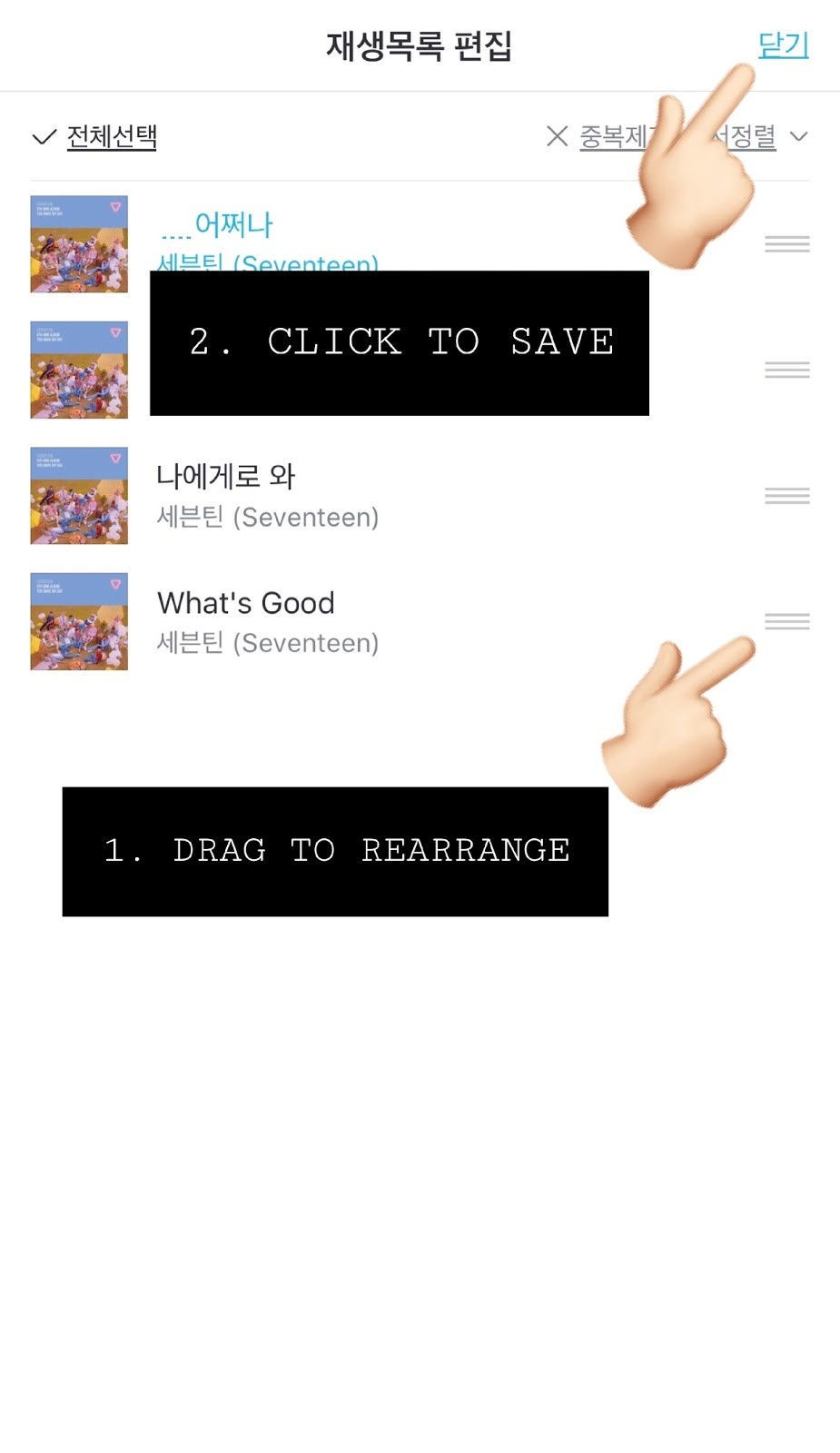Remove duplicates with 중복제거
This screenshot has height=1453, width=840.
coord(608,137)
